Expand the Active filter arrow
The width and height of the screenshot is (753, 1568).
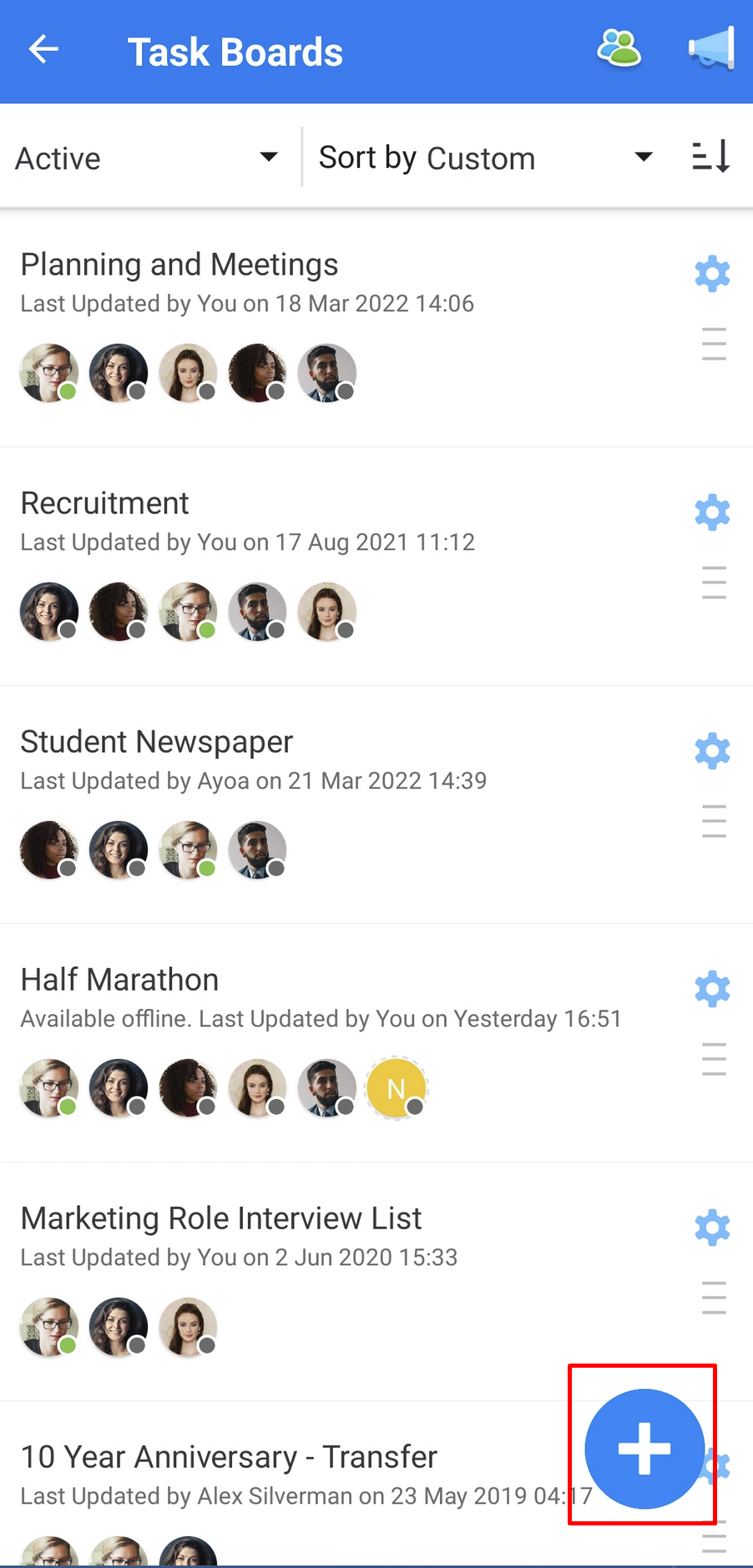tap(268, 156)
